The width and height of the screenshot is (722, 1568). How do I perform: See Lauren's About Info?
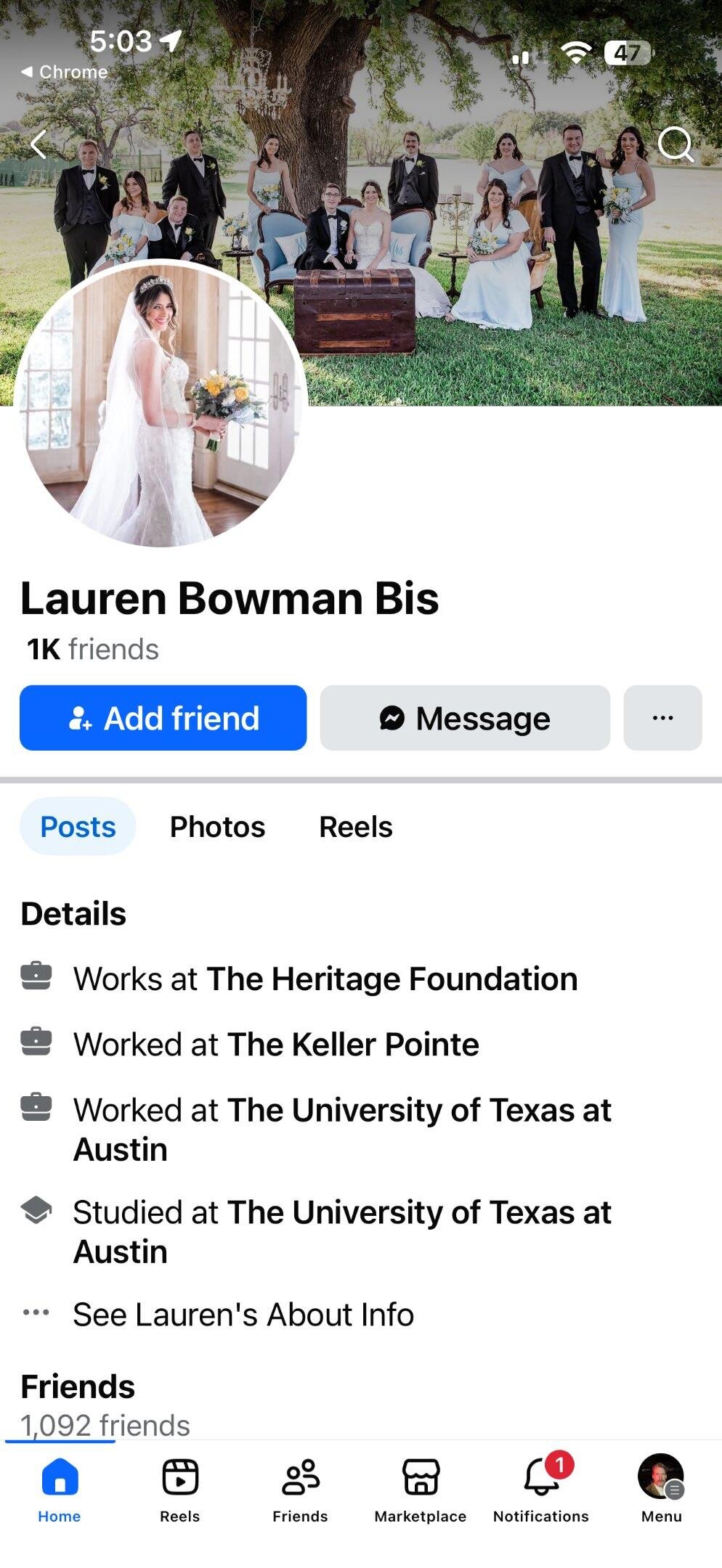coord(243,1315)
